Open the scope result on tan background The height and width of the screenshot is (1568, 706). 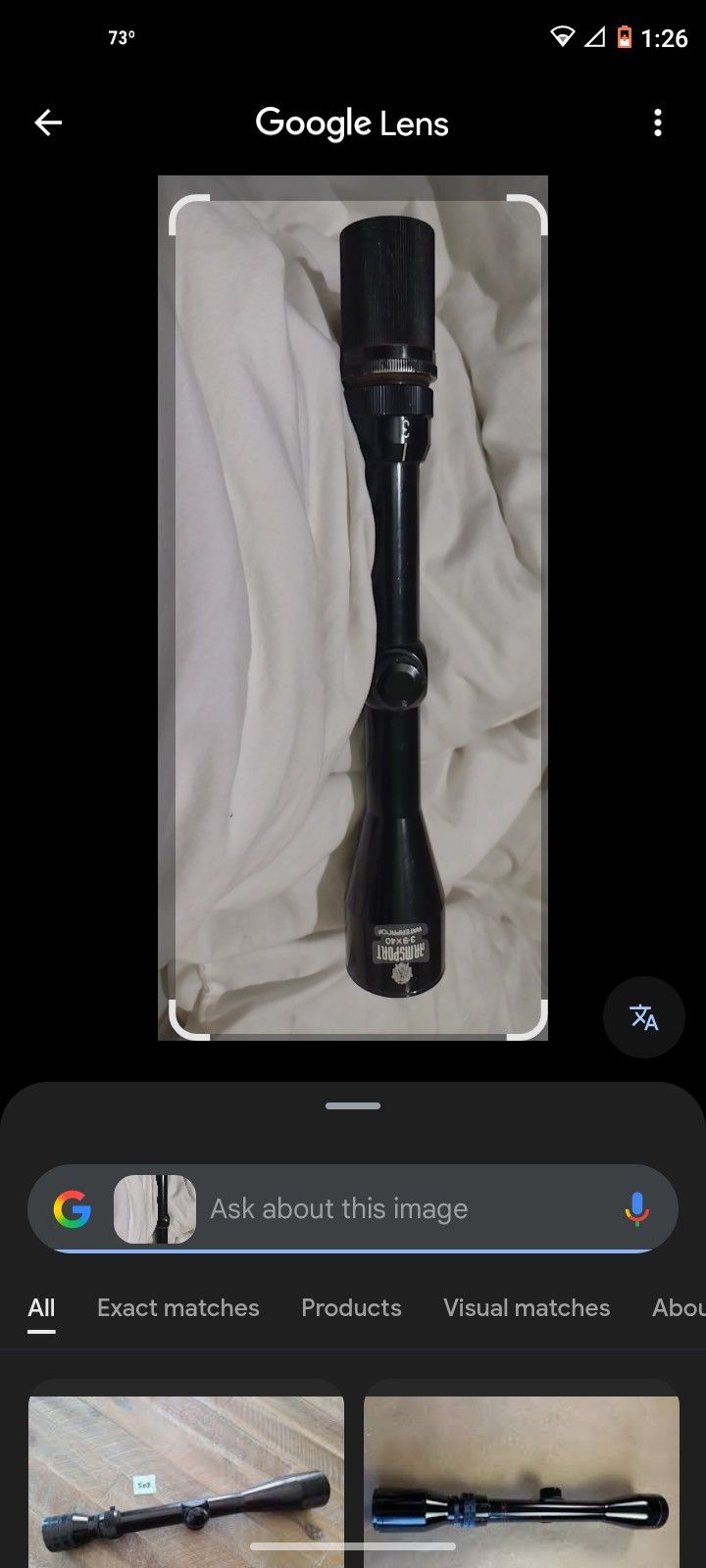pos(522,1483)
